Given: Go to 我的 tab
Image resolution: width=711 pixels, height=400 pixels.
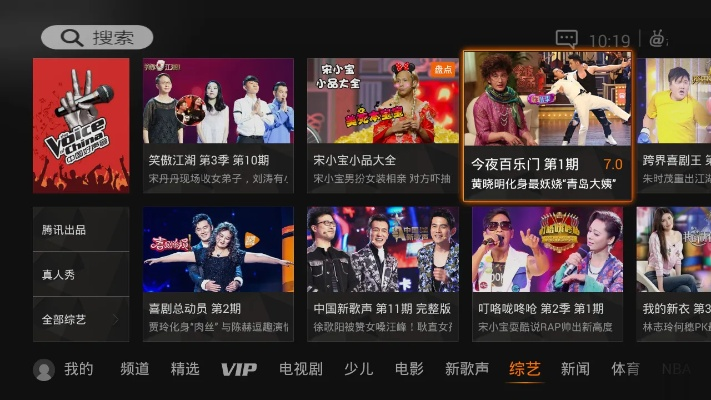Looking at the screenshot, I should (x=65, y=369).
